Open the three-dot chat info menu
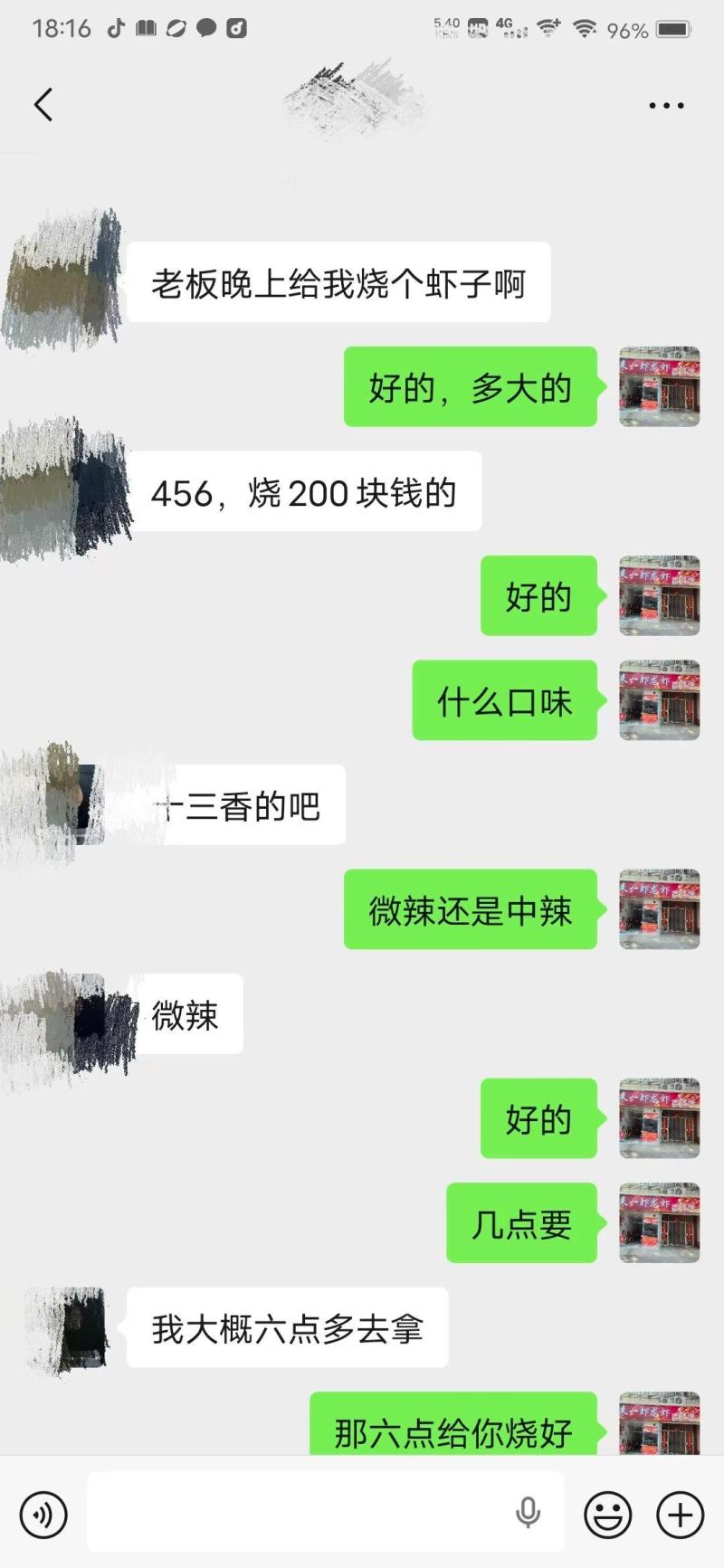This screenshot has width=724, height=1568. point(666,106)
